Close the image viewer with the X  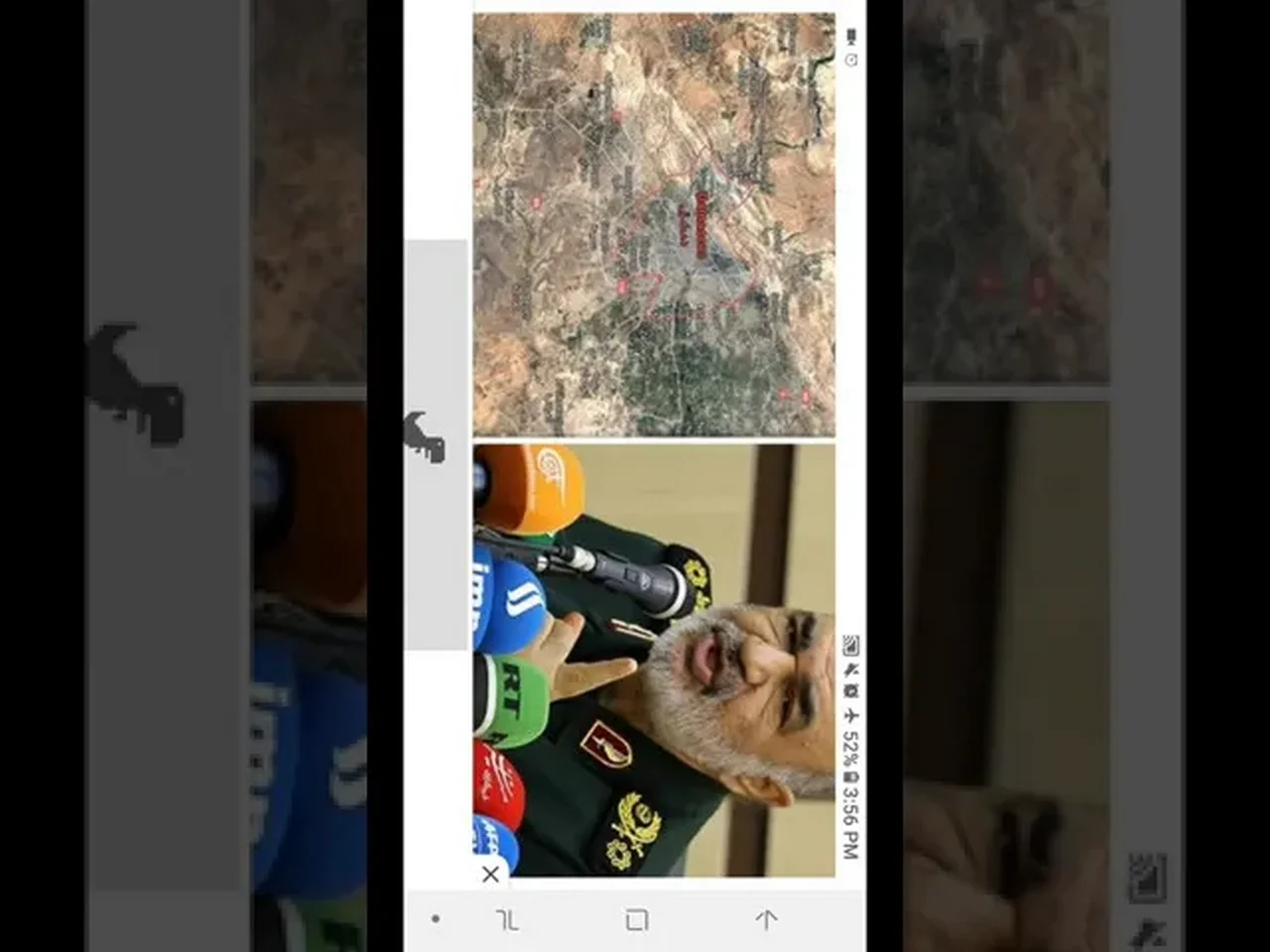tap(490, 874)
